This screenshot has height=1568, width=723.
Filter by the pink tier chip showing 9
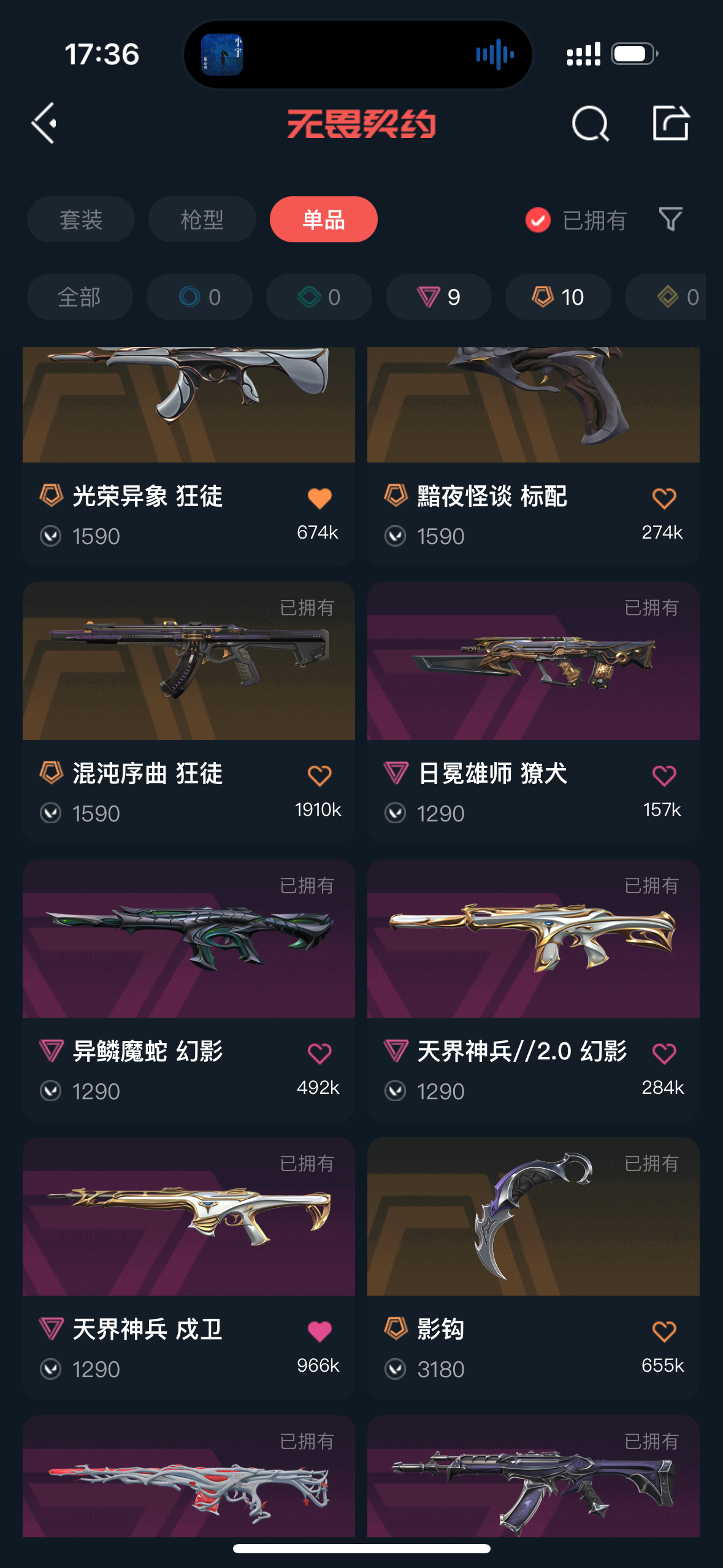(438, 298)
